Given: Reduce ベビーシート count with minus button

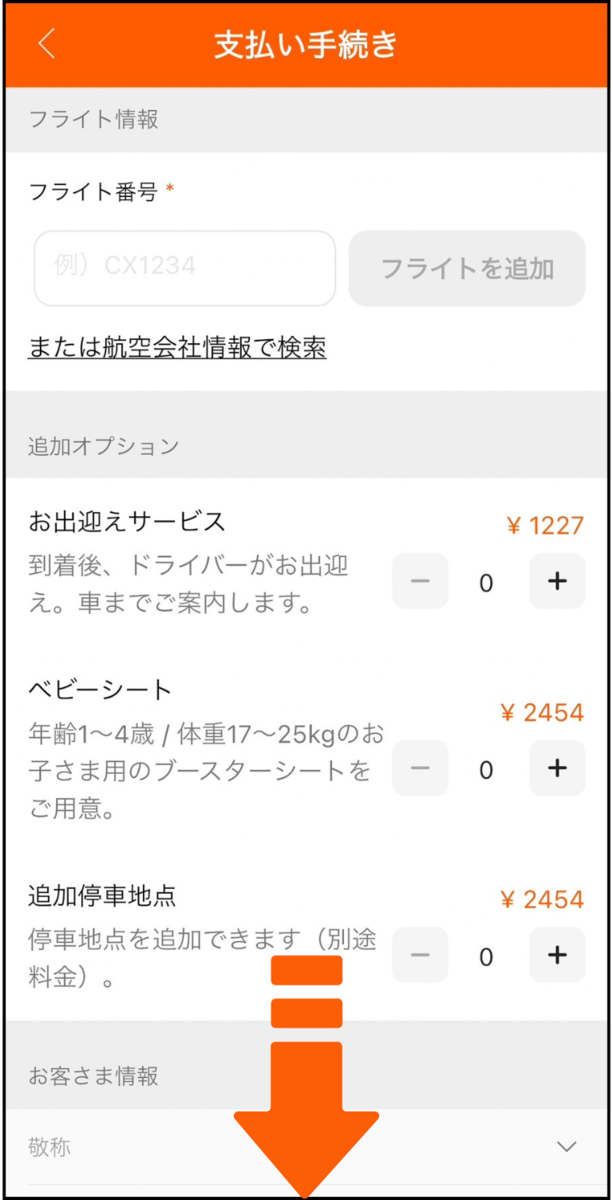Looking at the screenshot, I should [420, 768].
